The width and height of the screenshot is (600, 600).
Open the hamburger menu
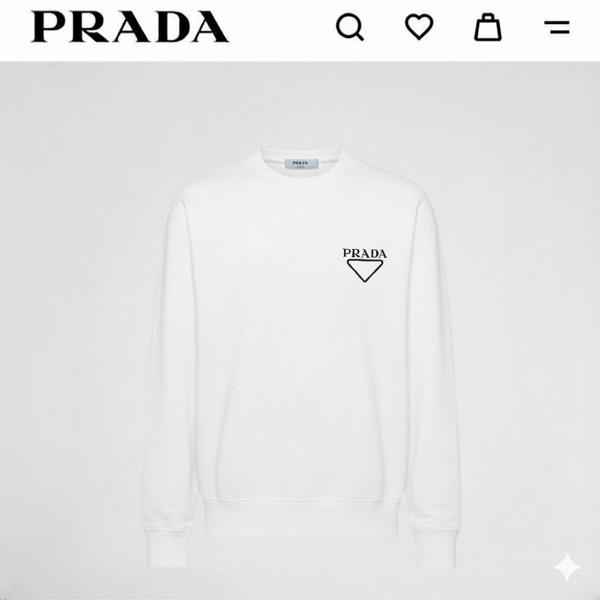(x=557, y=28)
